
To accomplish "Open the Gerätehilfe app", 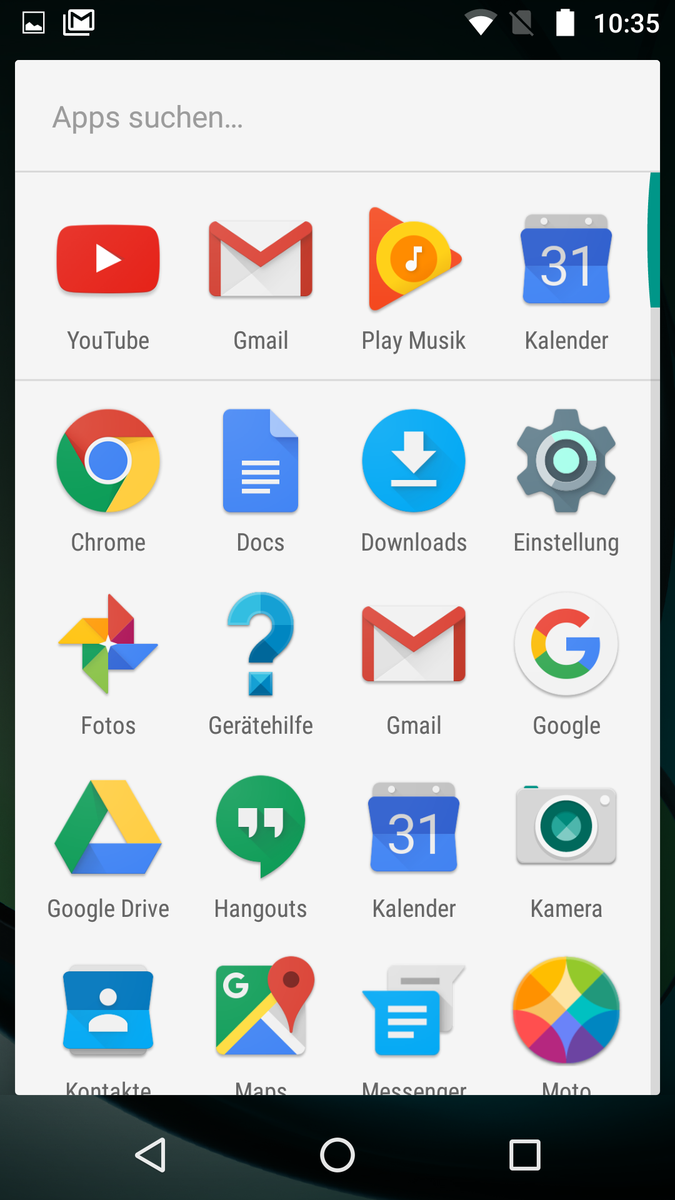I will [261, 645].
